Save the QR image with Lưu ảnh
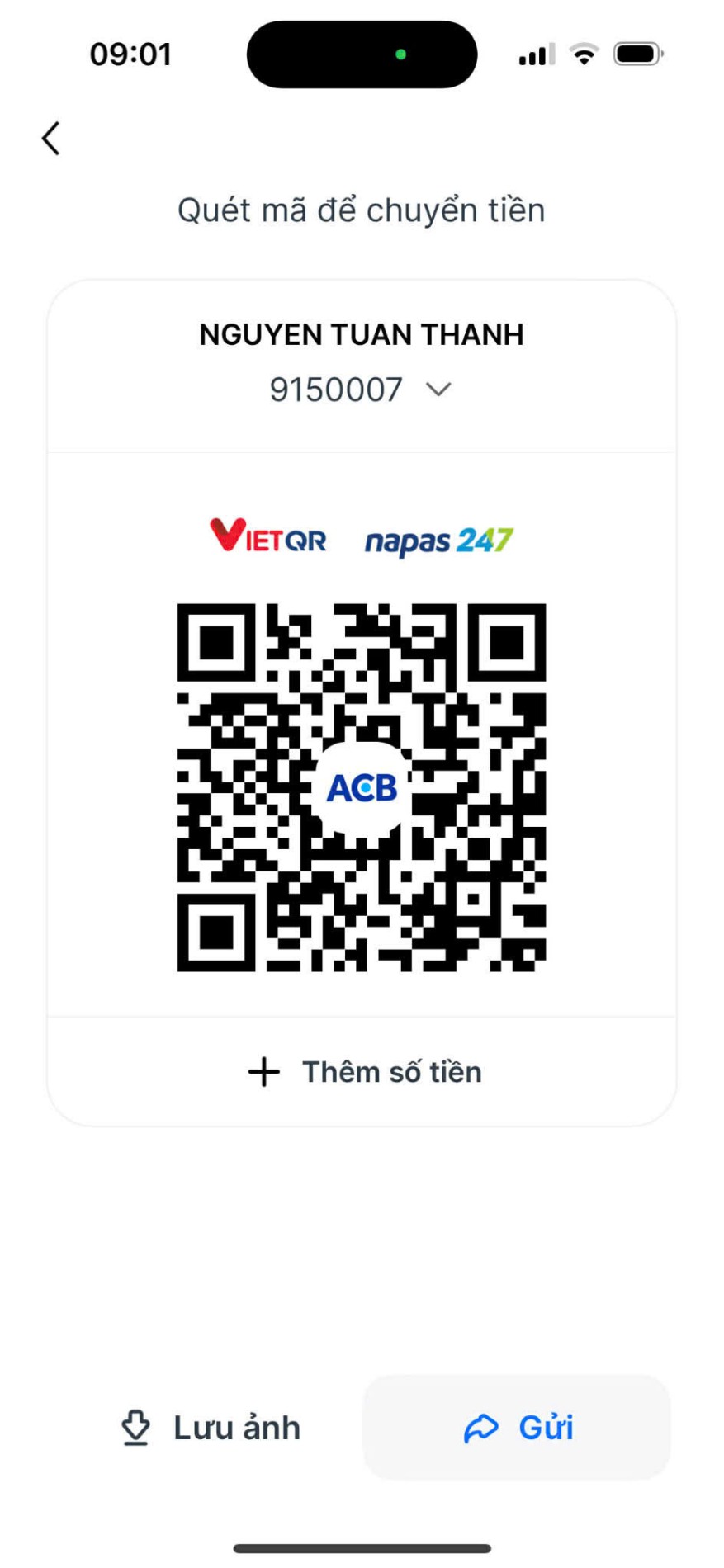 (210, 1428)
